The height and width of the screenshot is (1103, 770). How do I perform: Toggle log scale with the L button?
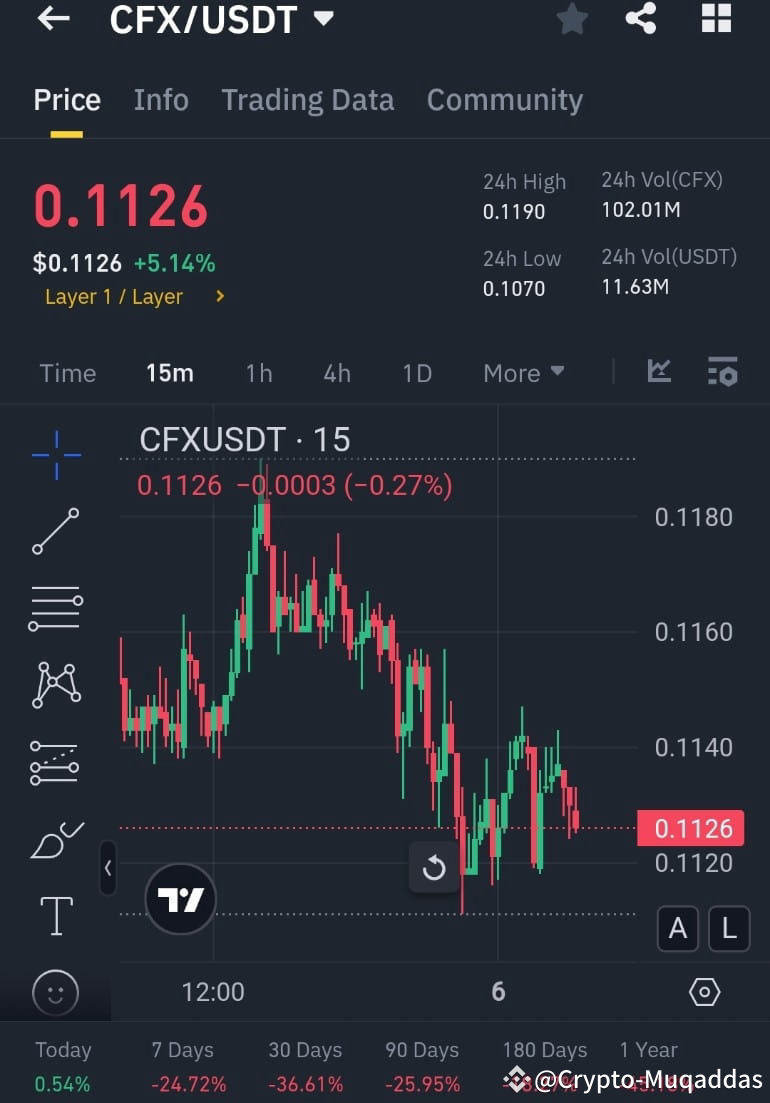[x=729, y=929]
